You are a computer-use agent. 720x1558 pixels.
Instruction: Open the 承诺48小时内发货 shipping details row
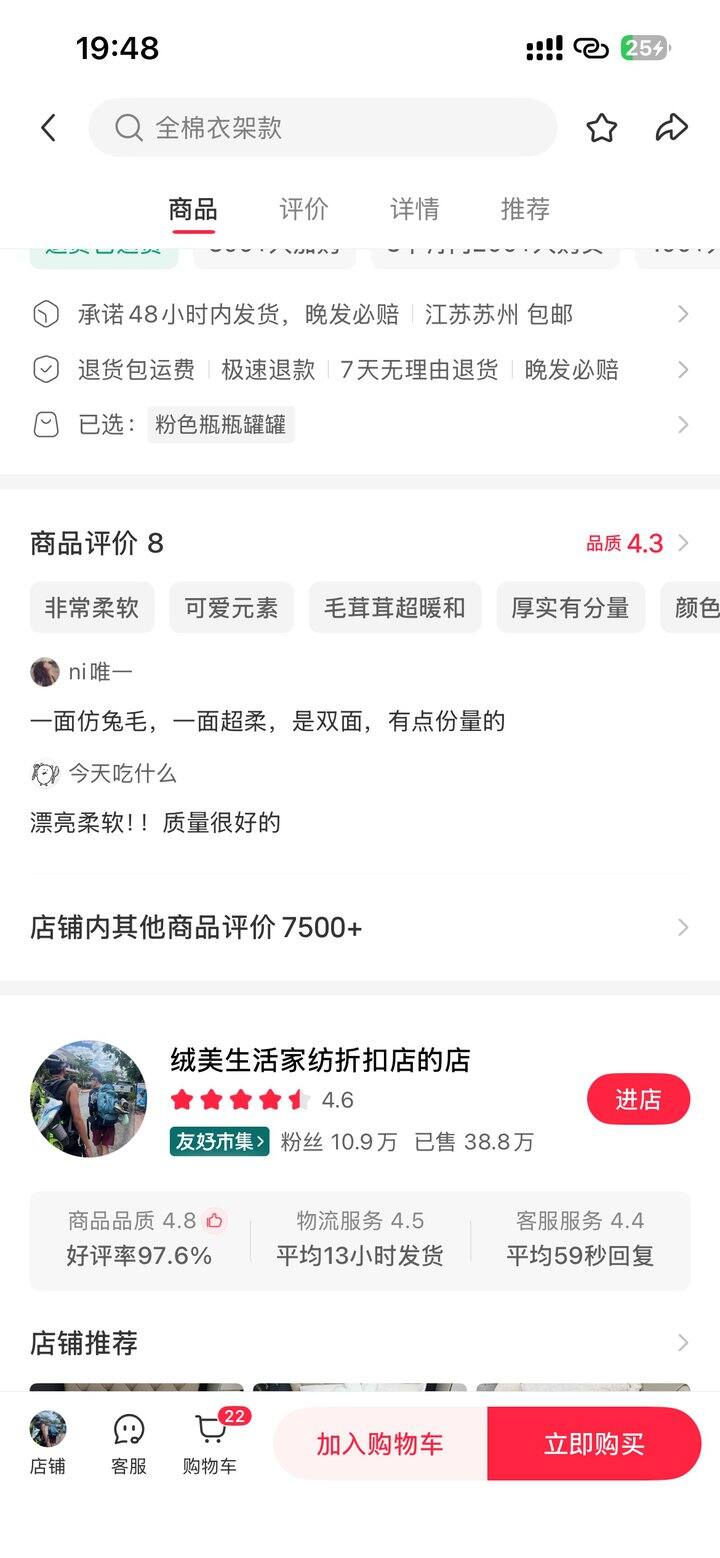(x=360, y=315)
